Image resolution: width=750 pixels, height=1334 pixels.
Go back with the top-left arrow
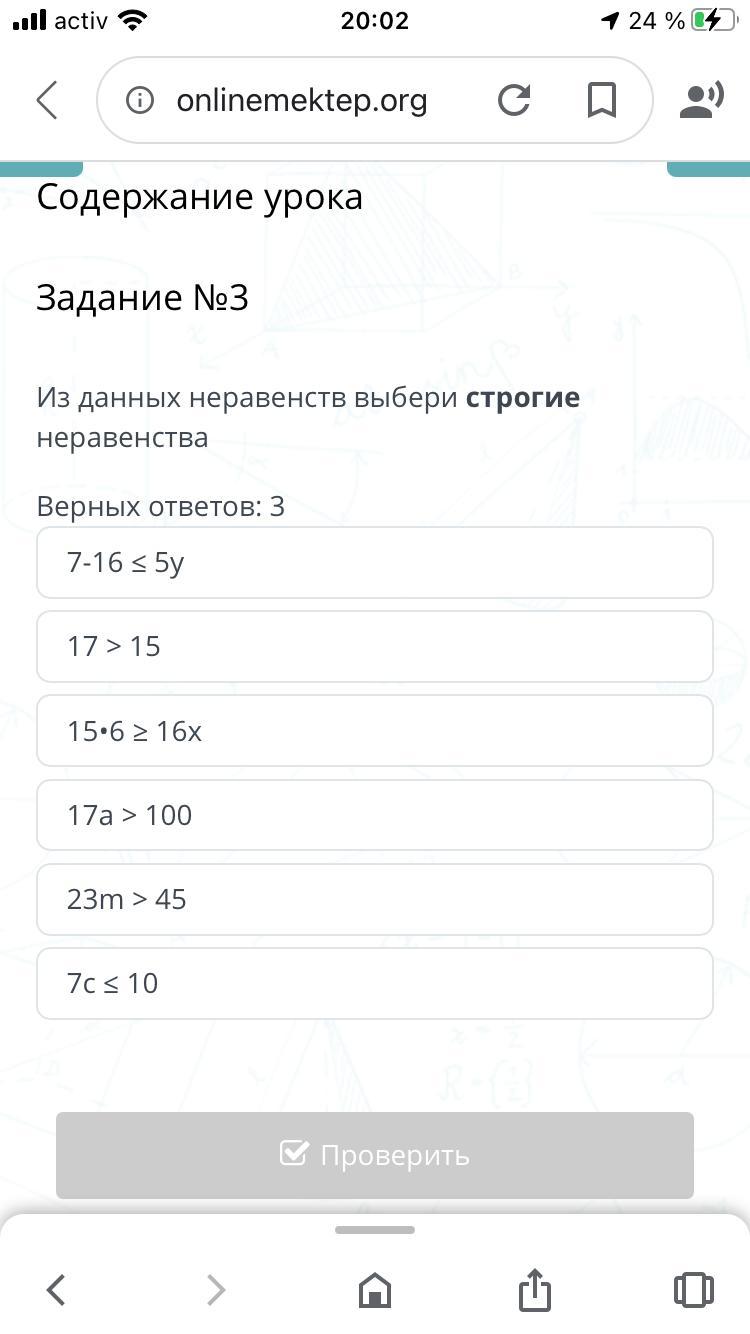click(x=47, y=100)
